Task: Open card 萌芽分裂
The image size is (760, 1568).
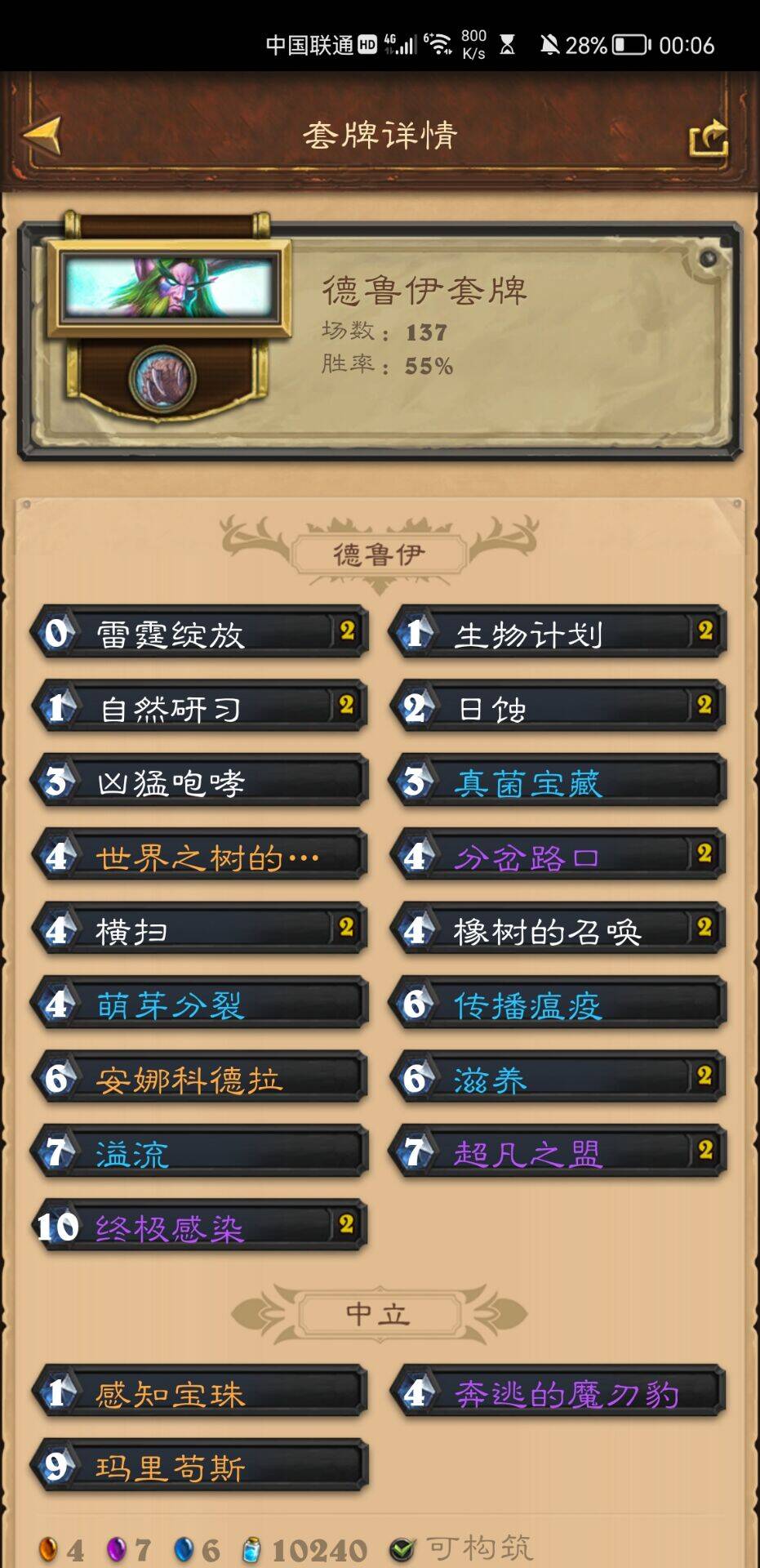Action: [200, 1004]
